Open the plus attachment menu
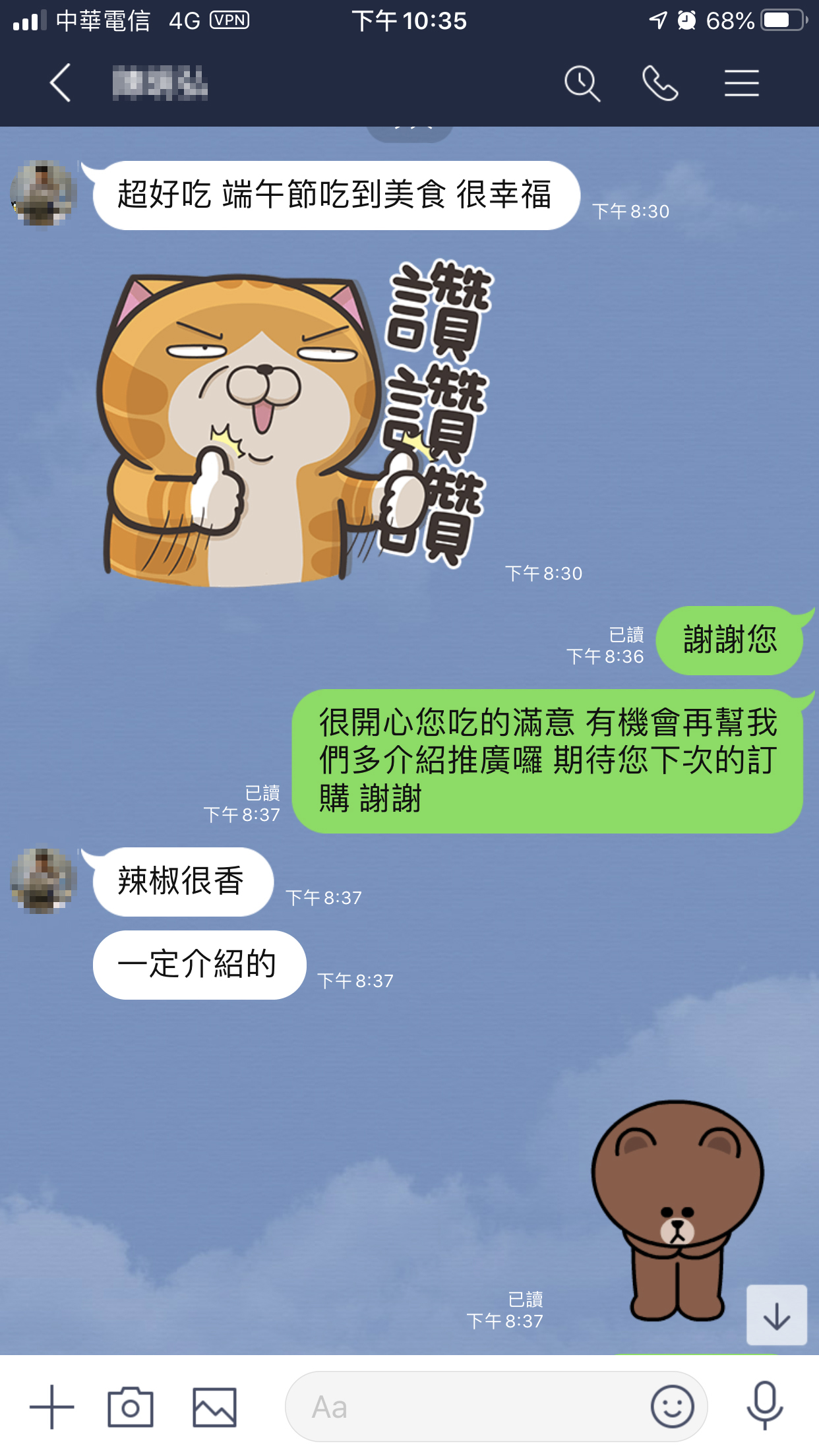 coord(52,1407)
